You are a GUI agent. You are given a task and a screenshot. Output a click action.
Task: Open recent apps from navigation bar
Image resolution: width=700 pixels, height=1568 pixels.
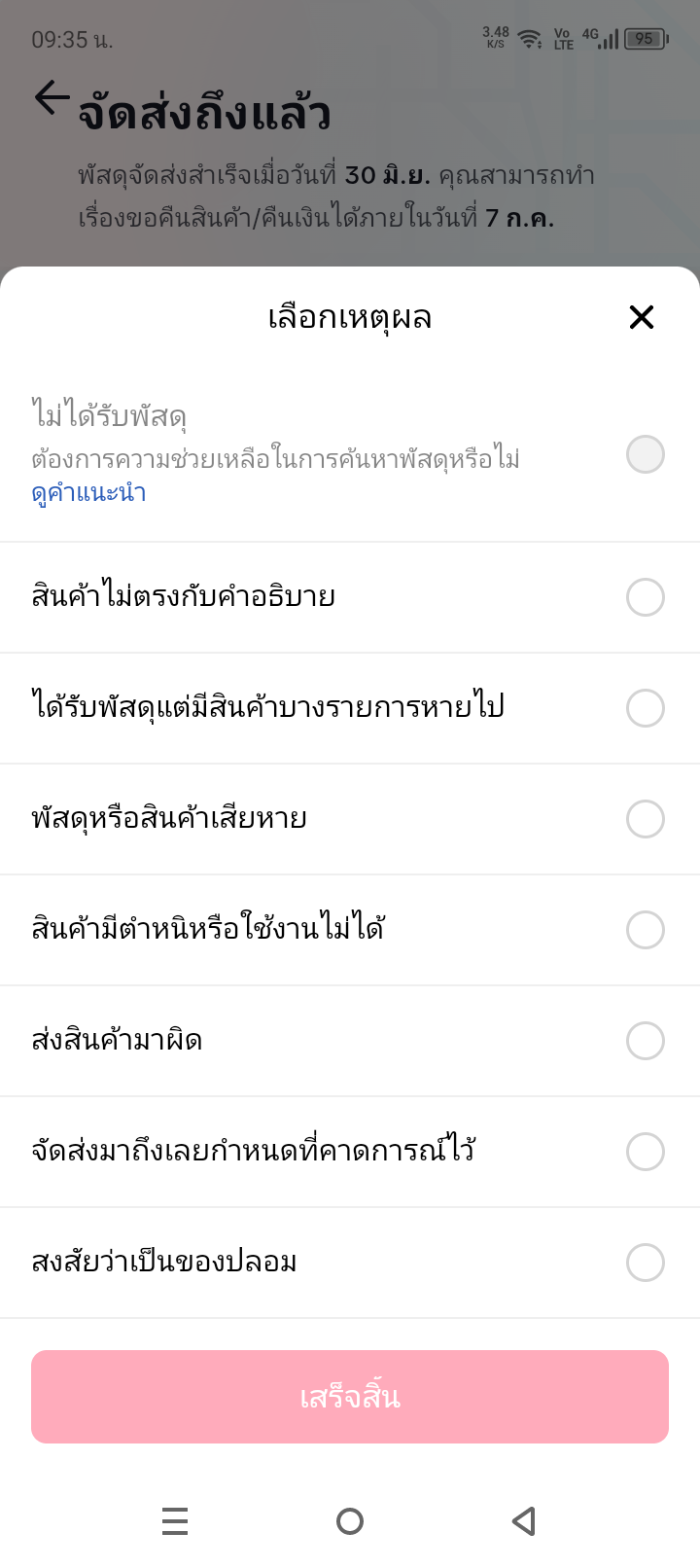coord(175,1521)
